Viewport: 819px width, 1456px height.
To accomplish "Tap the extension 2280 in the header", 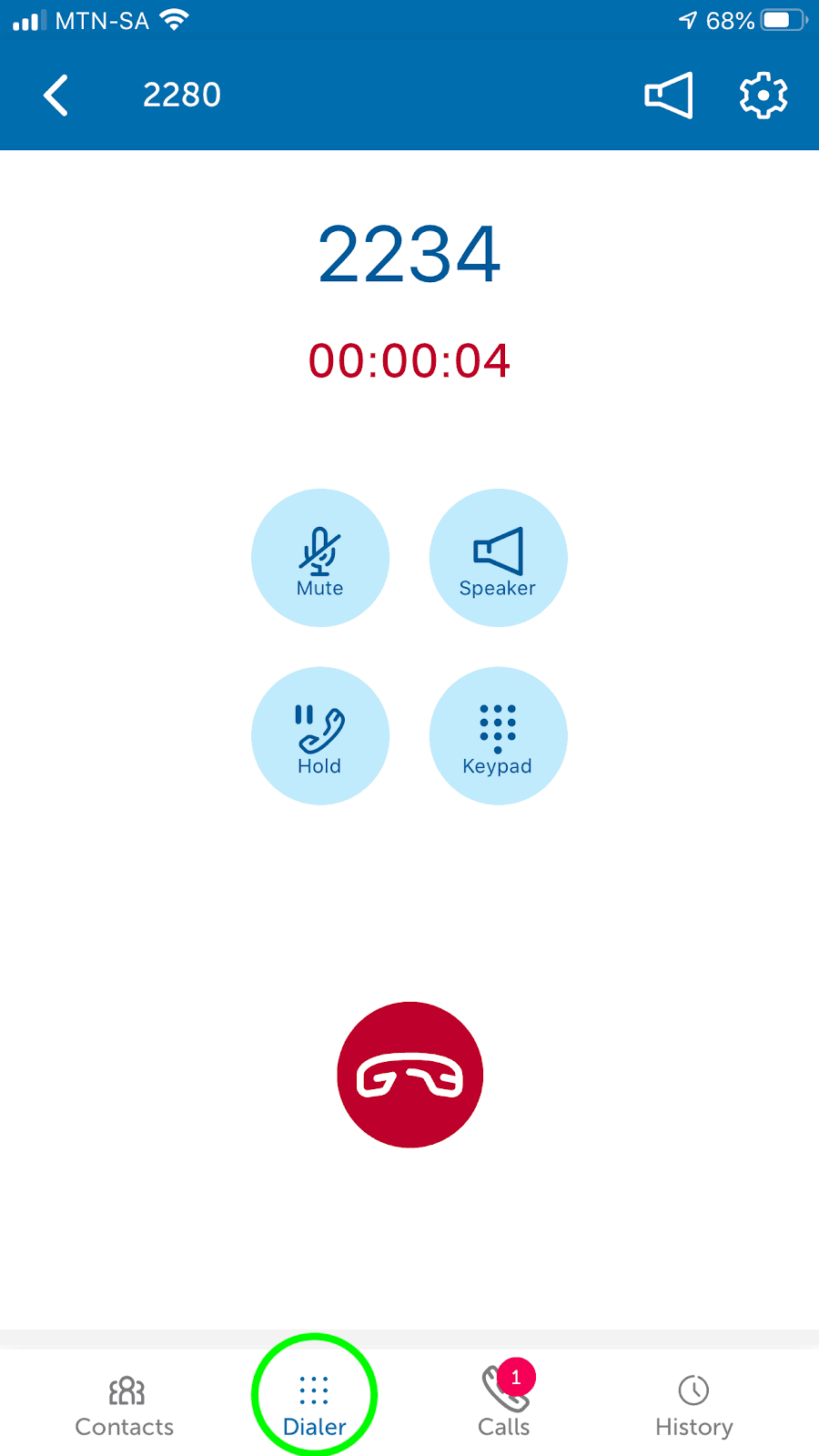I will click(x=181, y=94).
